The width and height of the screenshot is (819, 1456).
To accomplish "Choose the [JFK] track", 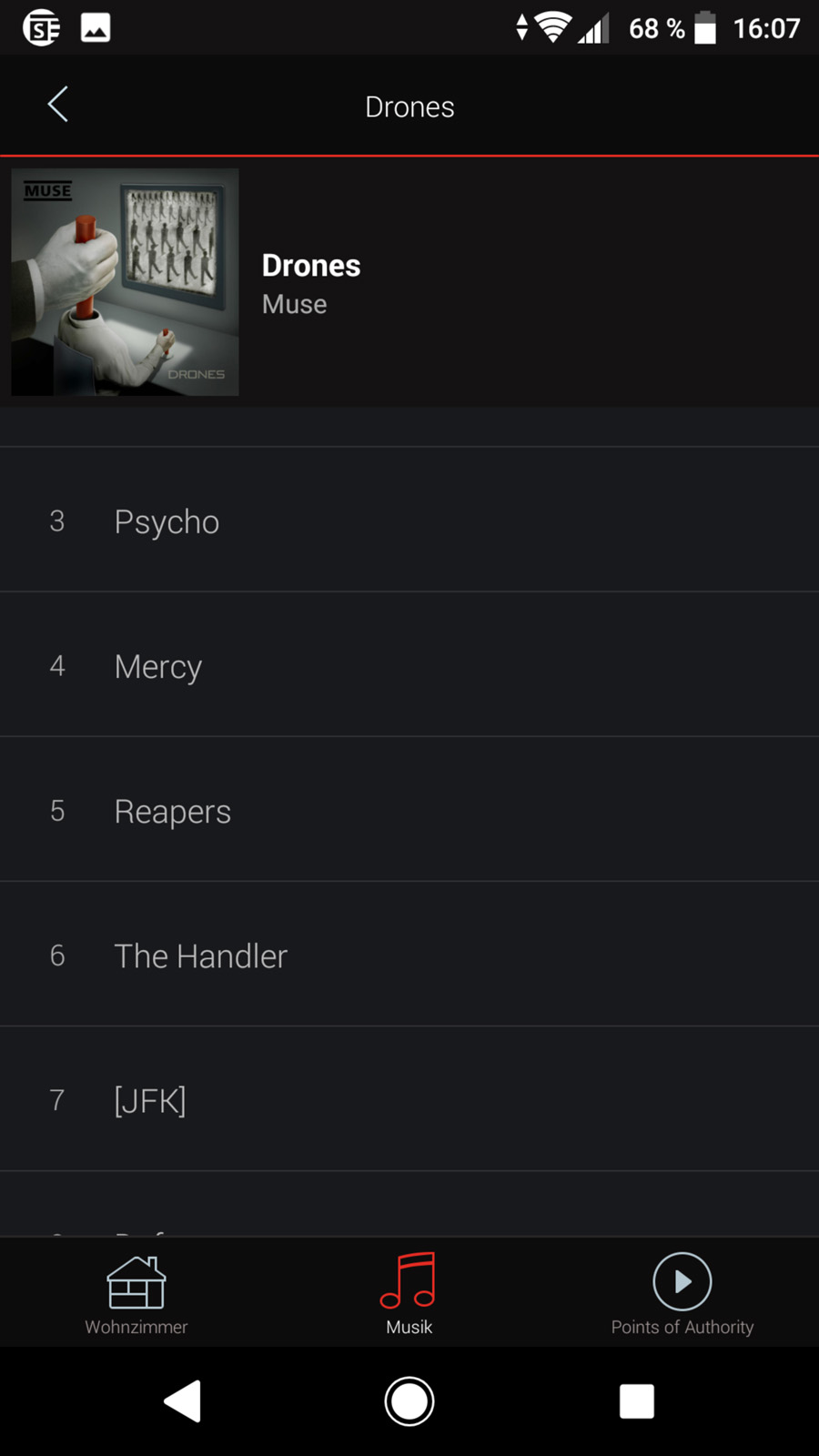I will pos(409,1098).
